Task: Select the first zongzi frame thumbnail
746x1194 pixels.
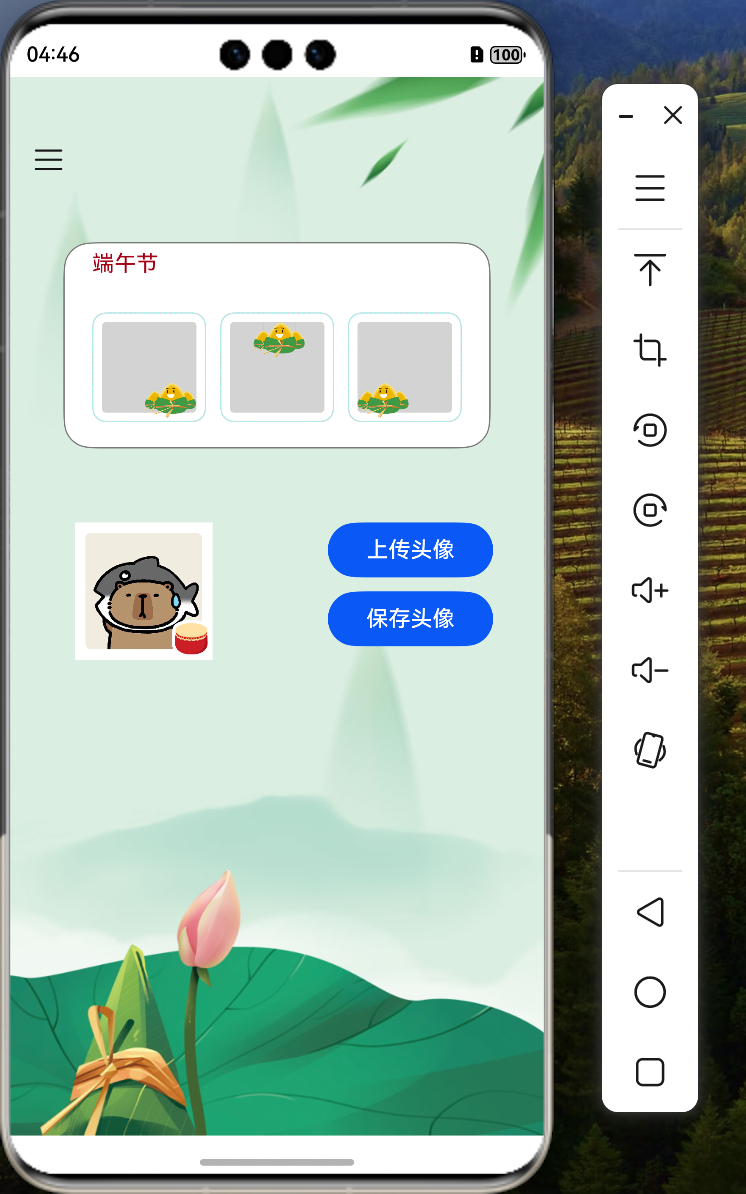Action: (149, 367)
